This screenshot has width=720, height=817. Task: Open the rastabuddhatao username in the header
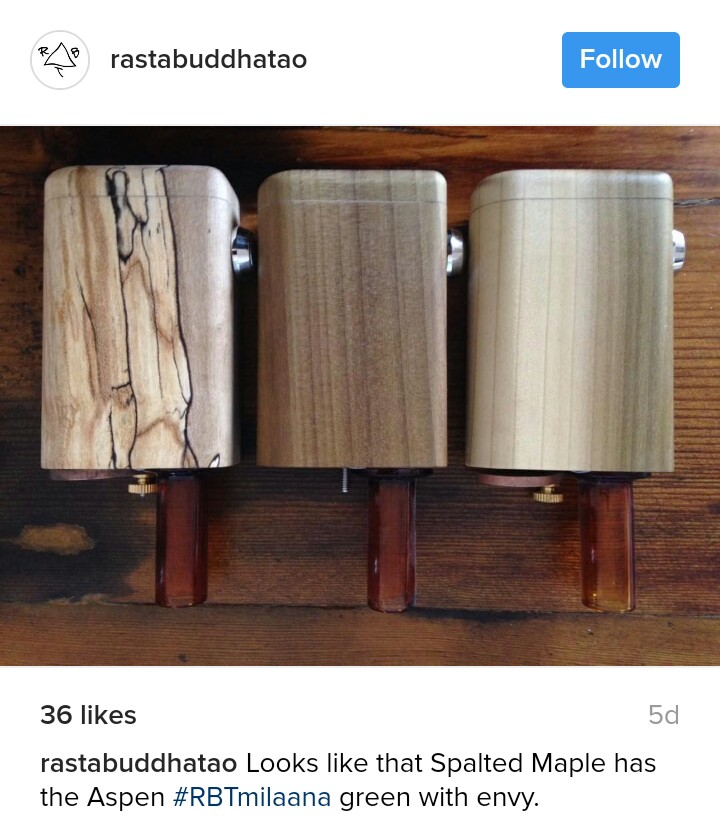[x=208, y=60]
